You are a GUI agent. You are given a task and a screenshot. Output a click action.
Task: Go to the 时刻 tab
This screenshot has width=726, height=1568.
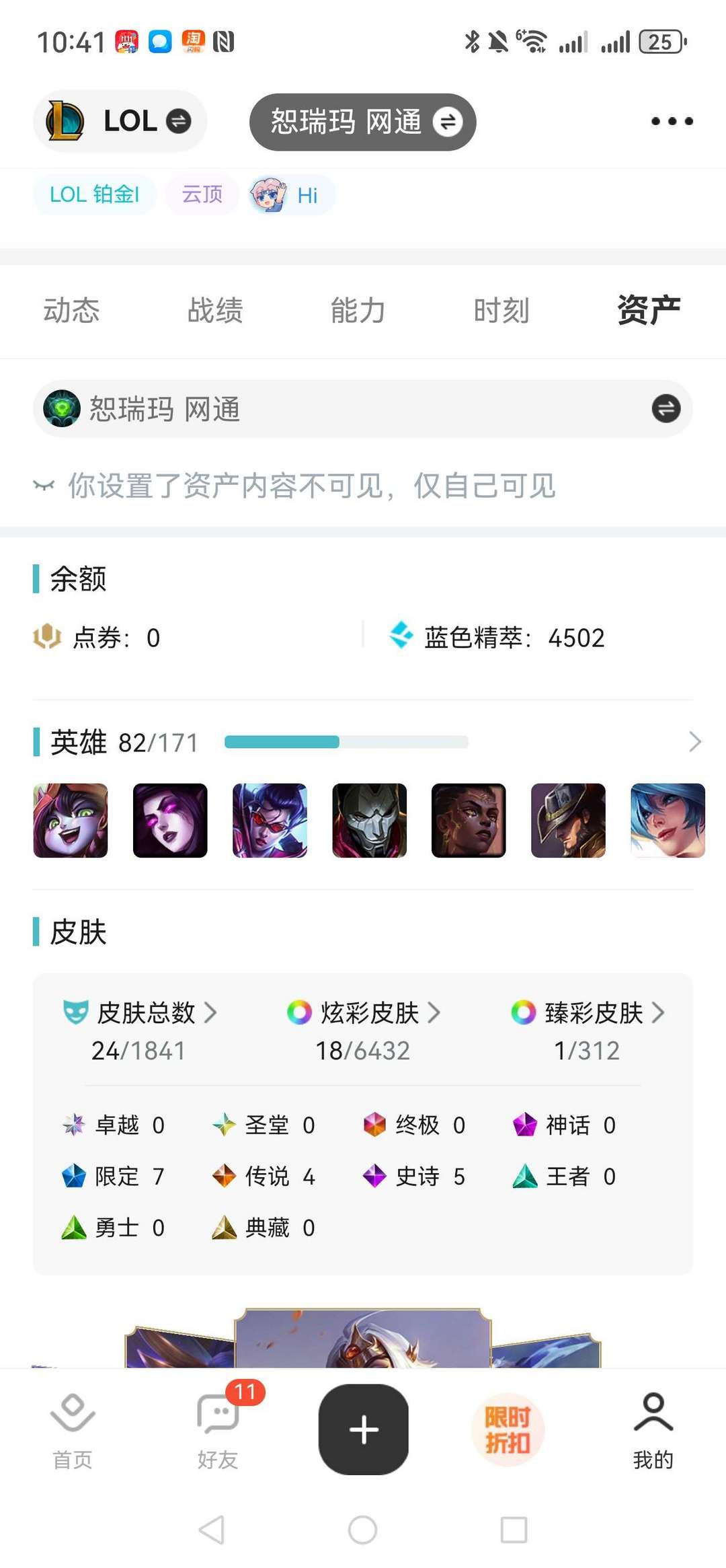point(501,311)
